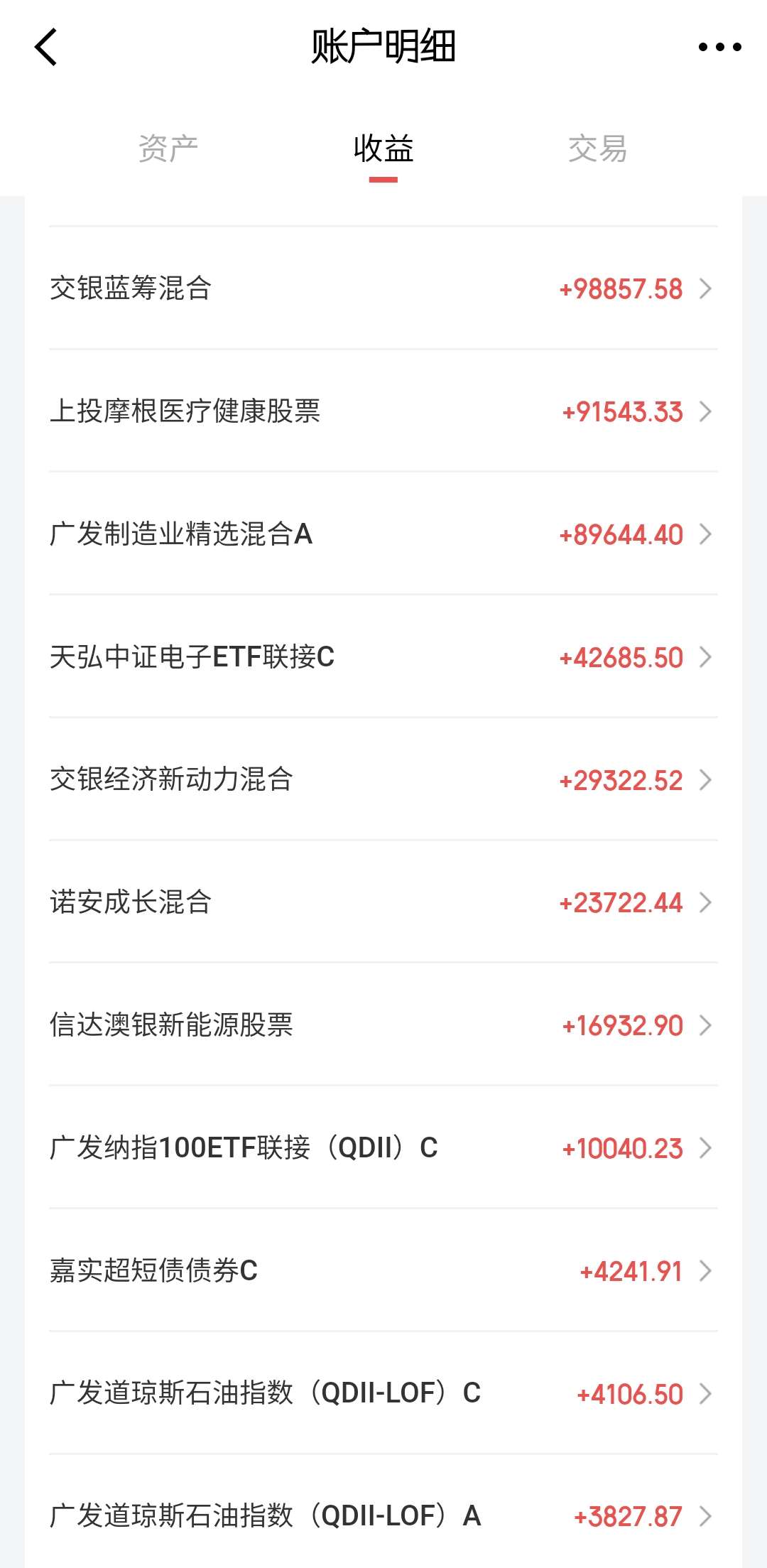Open 嘉实超短债债券C earnings
This screenshot has height=1568, width=767.
[383, 1271]
